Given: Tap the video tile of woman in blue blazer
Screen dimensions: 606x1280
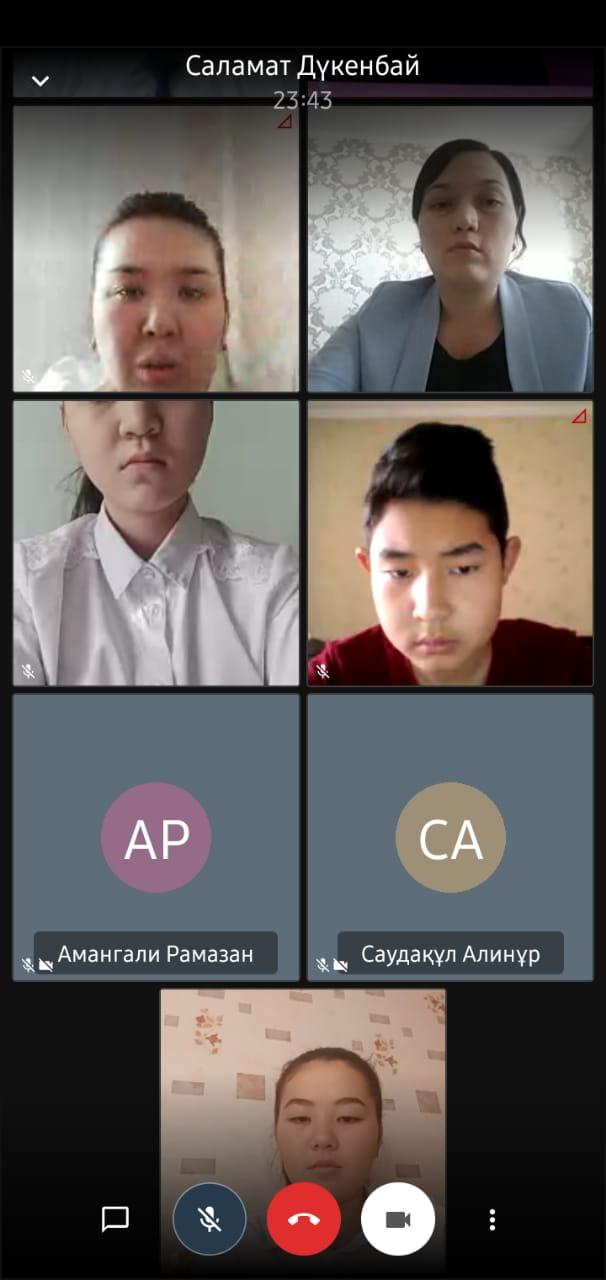Looking at the screenshot, I should (450, 249).
